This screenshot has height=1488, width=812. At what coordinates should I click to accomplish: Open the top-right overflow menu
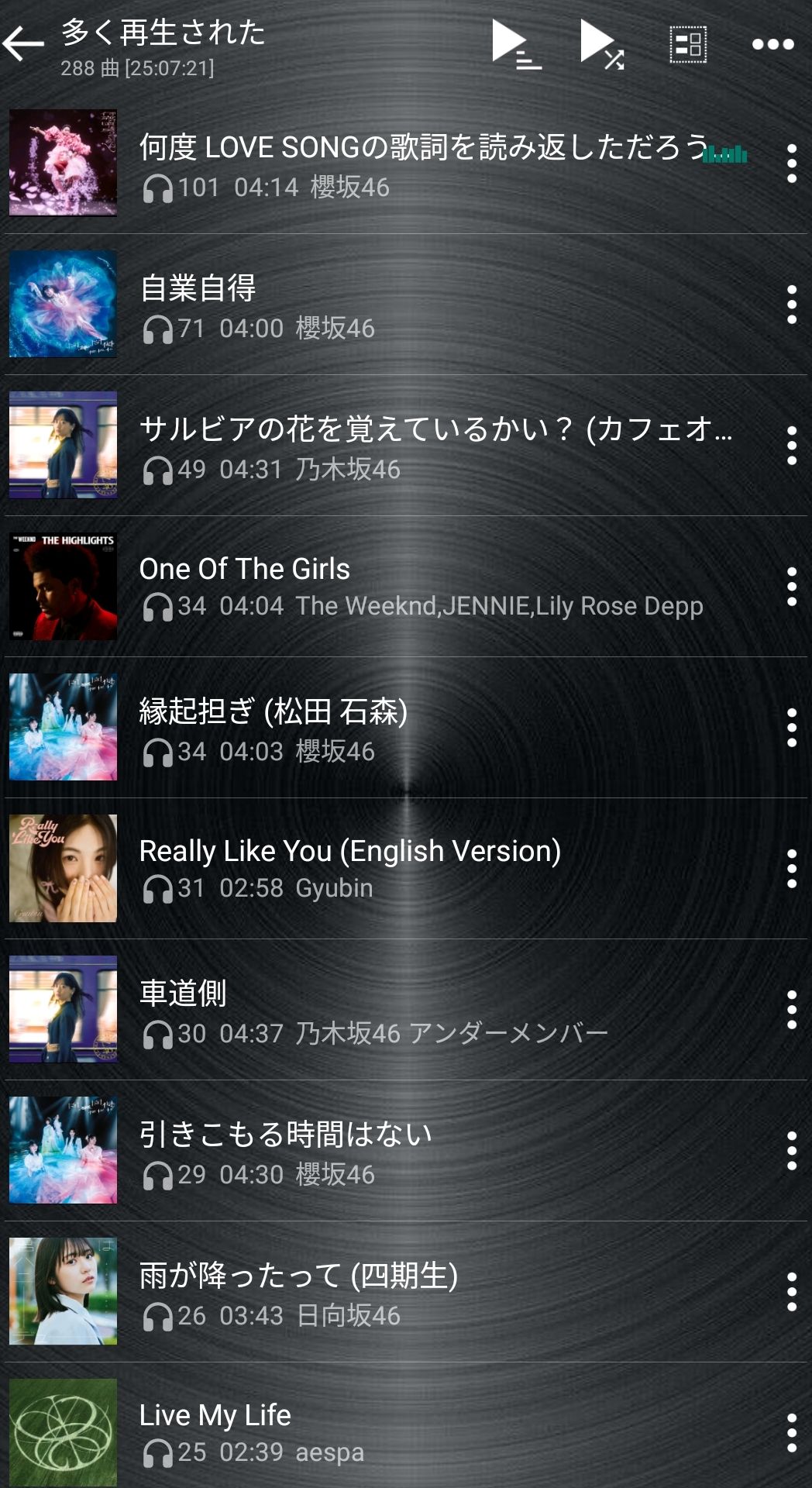click(772, 45)
